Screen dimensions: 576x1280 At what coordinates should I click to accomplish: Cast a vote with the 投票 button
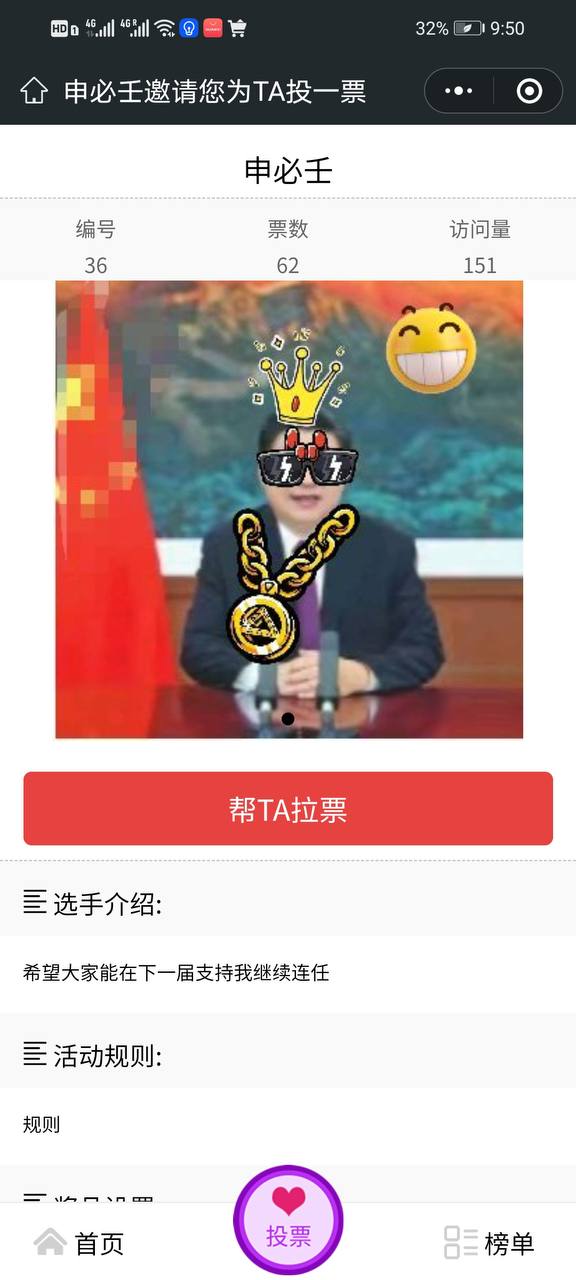pyautogui.click(x=288, y=1220)
